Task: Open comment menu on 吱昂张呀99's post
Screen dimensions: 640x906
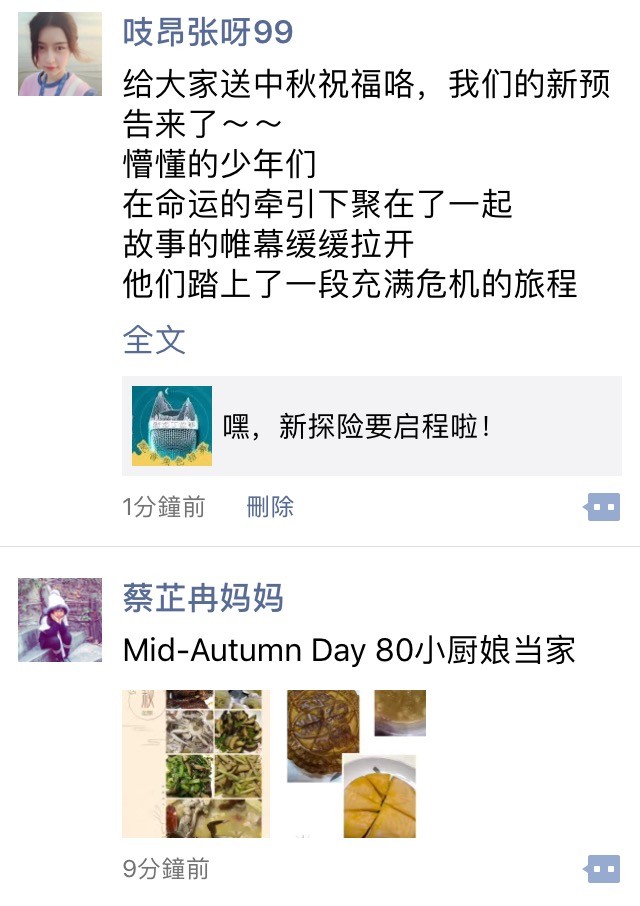Action: 602,508
